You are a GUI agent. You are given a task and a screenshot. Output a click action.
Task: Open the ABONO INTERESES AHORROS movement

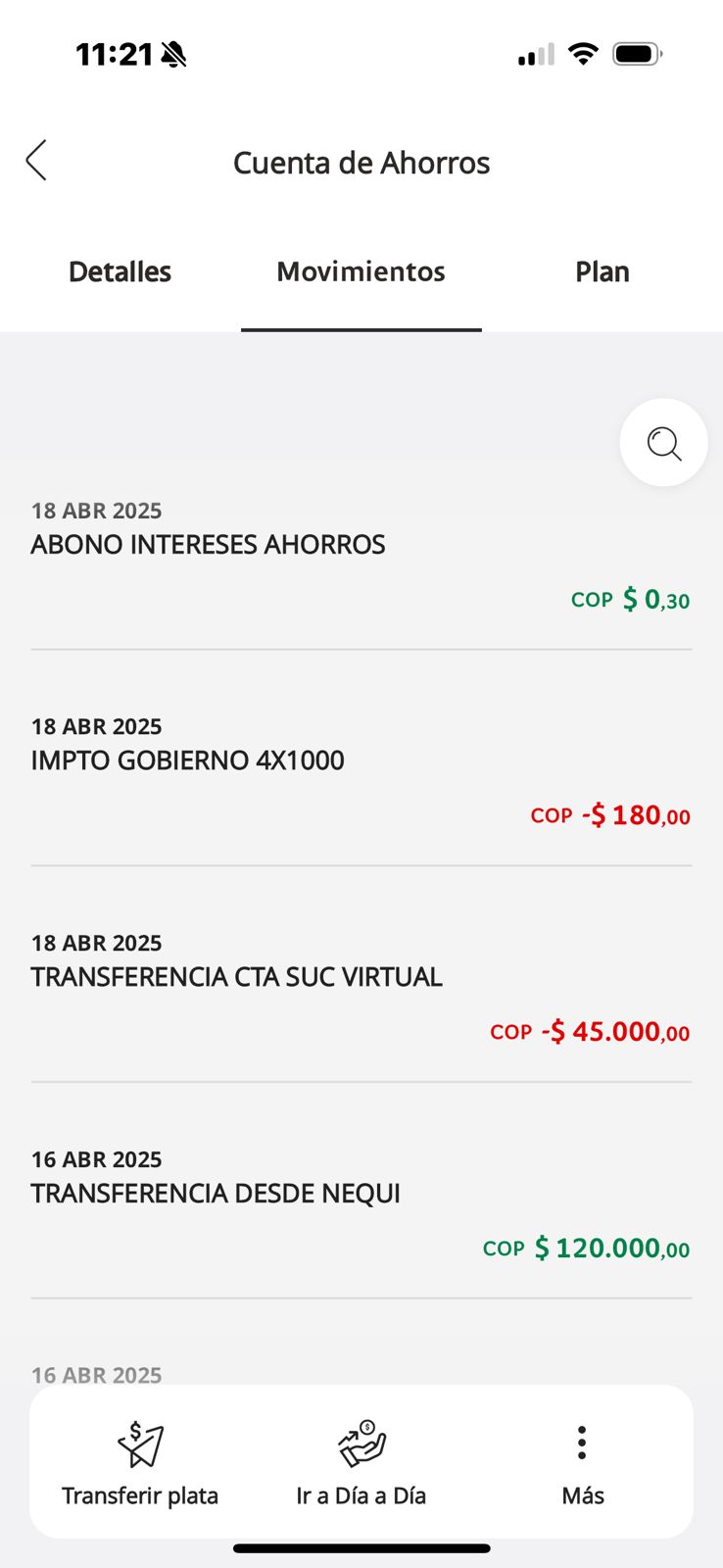tap(361, 554)
